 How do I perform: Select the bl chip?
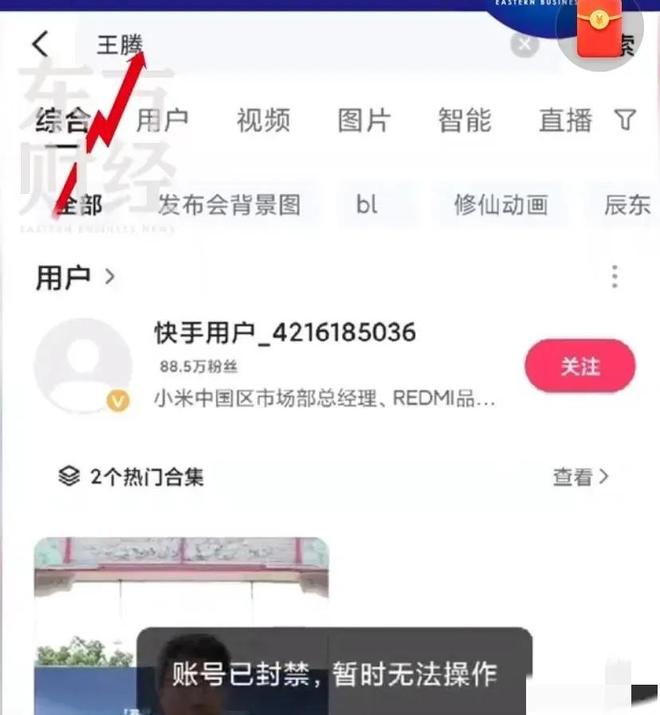pos(367,206)
